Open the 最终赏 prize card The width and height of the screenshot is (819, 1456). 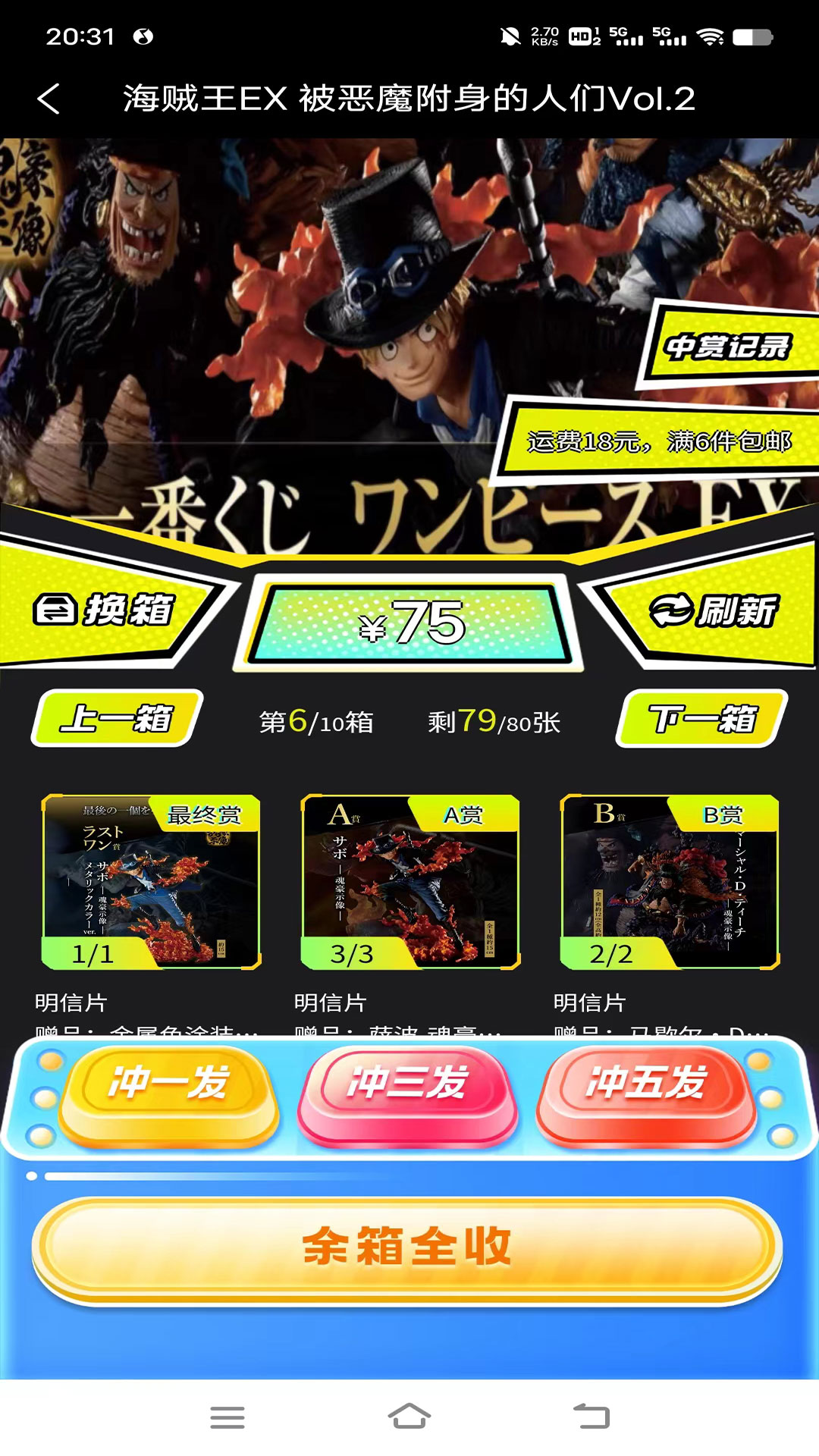pos(152,882)
